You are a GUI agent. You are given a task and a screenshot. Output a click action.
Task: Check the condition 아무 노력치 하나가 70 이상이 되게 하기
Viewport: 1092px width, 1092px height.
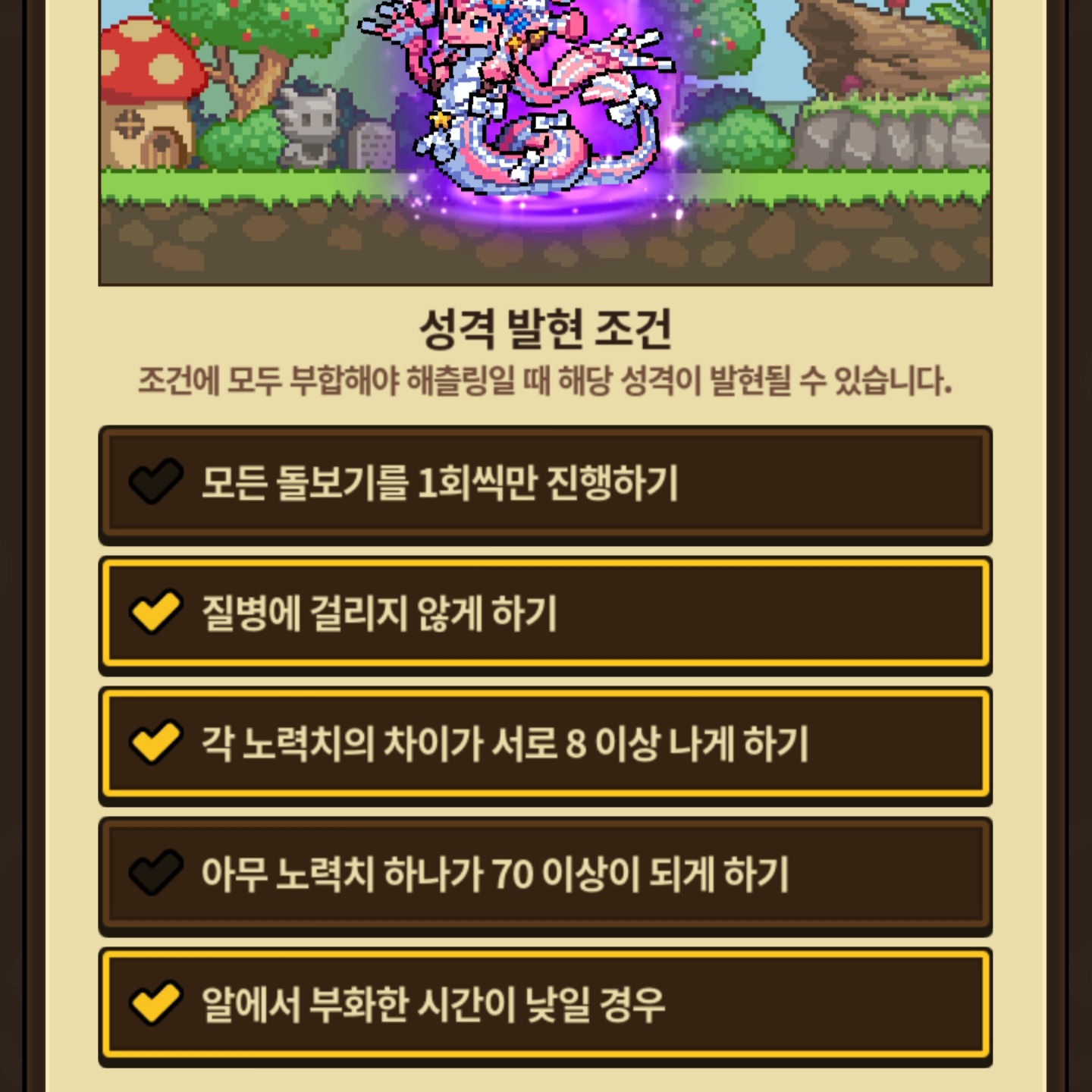(545, 874)
